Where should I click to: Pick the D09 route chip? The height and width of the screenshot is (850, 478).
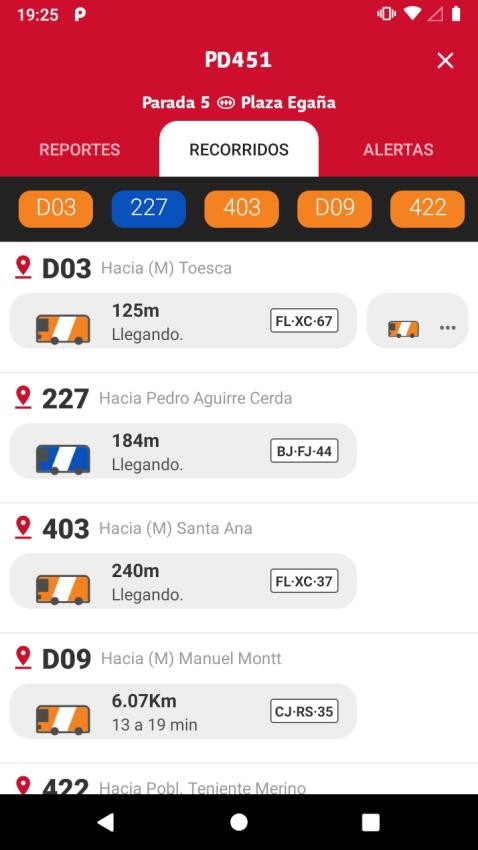(334, 209)
